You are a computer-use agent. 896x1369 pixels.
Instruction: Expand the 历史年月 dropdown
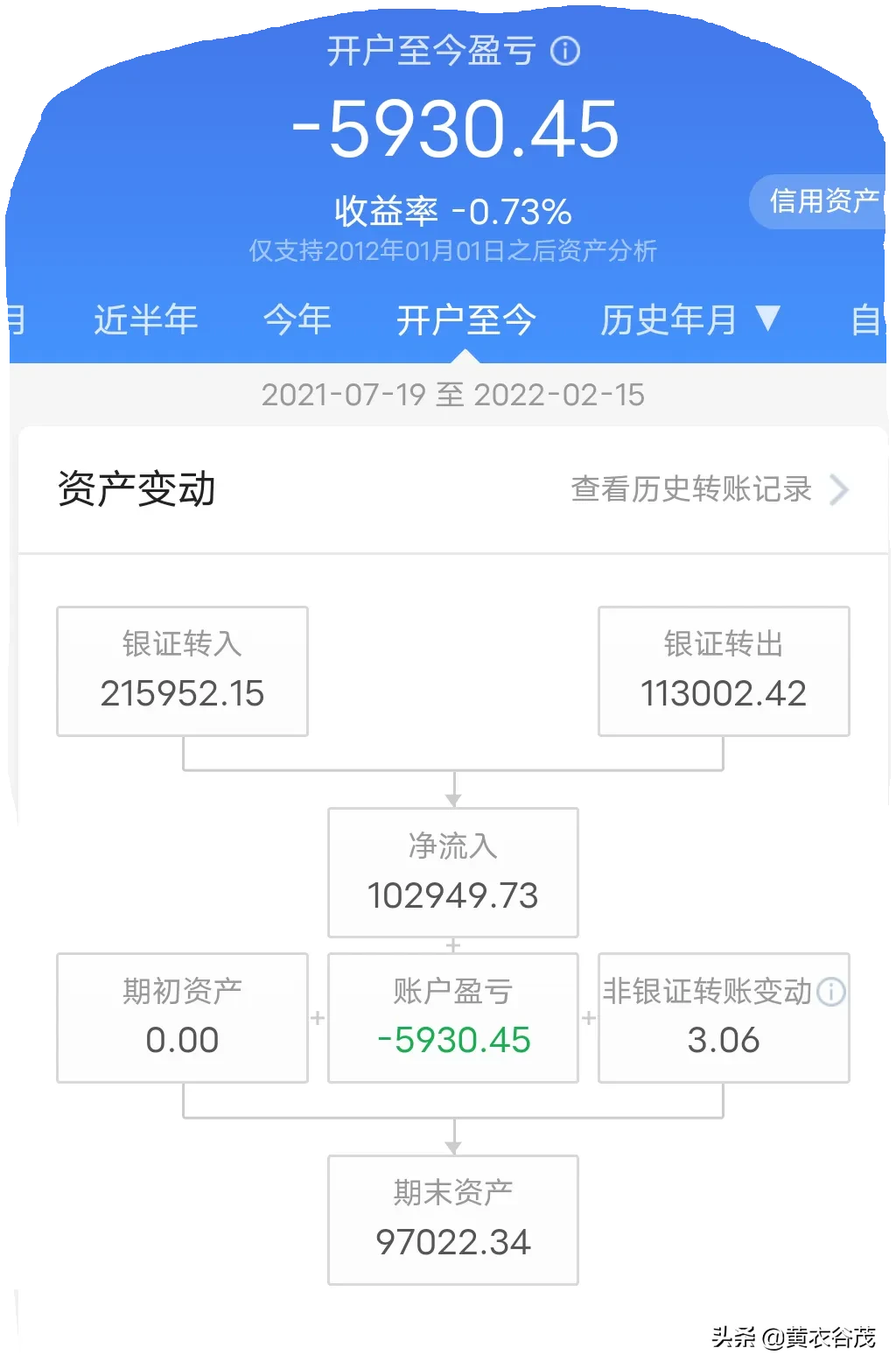(689, 319)
